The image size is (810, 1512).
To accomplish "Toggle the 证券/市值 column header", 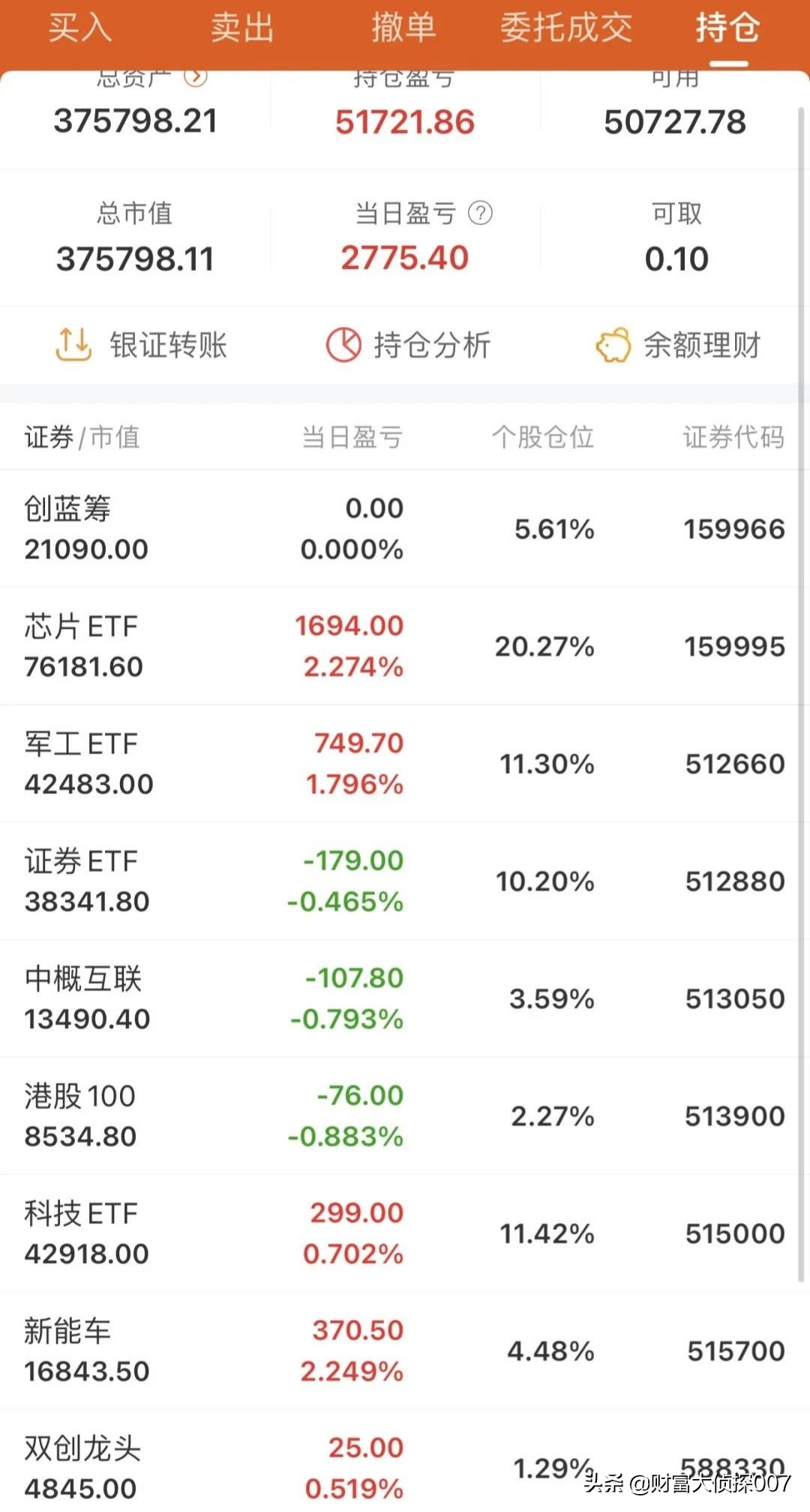I will pyautogui.click(x=82, y=437).
